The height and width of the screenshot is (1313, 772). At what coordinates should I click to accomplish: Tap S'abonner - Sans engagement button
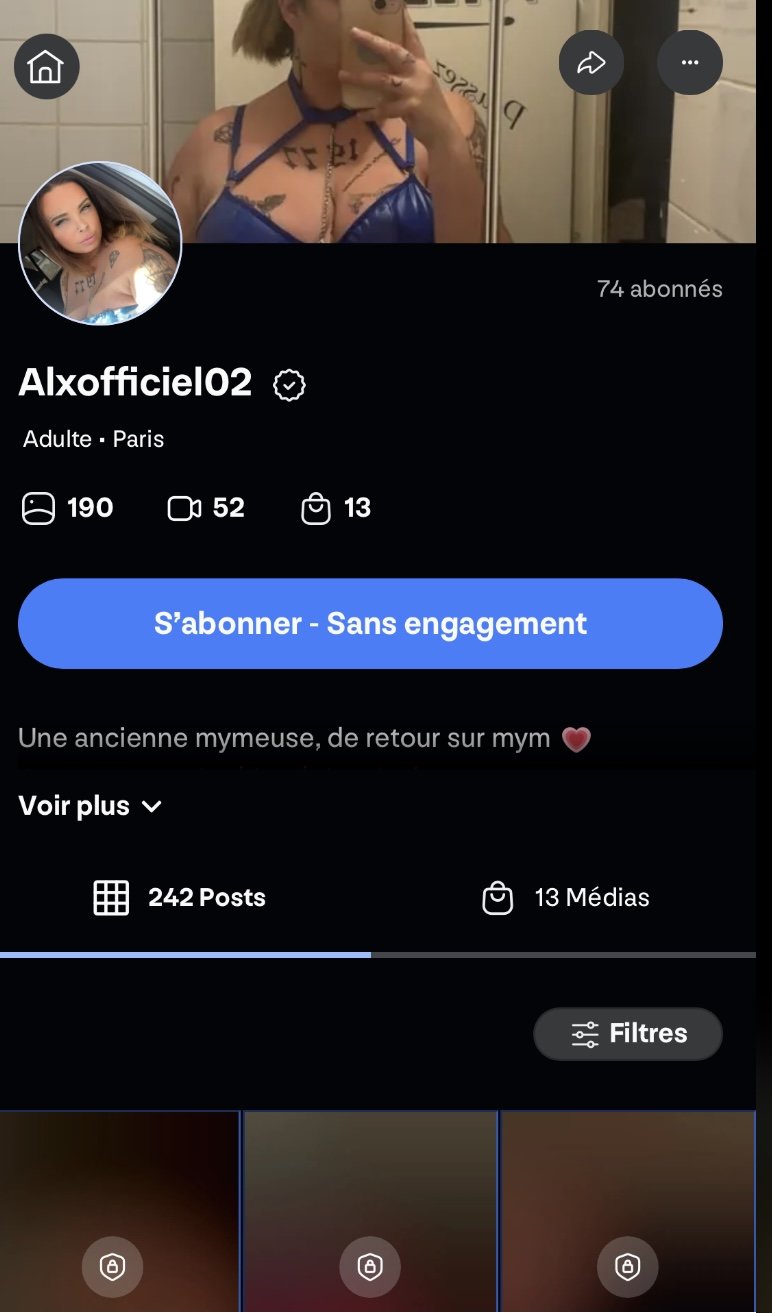coord(370,623)
